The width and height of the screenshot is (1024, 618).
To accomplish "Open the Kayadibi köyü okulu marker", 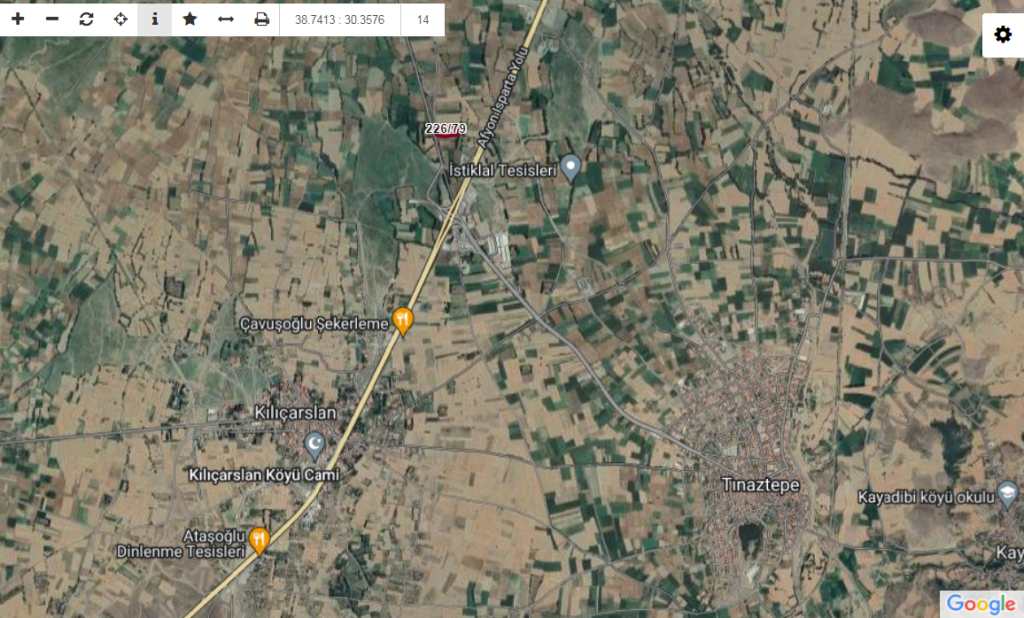I will pyautogui.click(x=1007, y=494).
